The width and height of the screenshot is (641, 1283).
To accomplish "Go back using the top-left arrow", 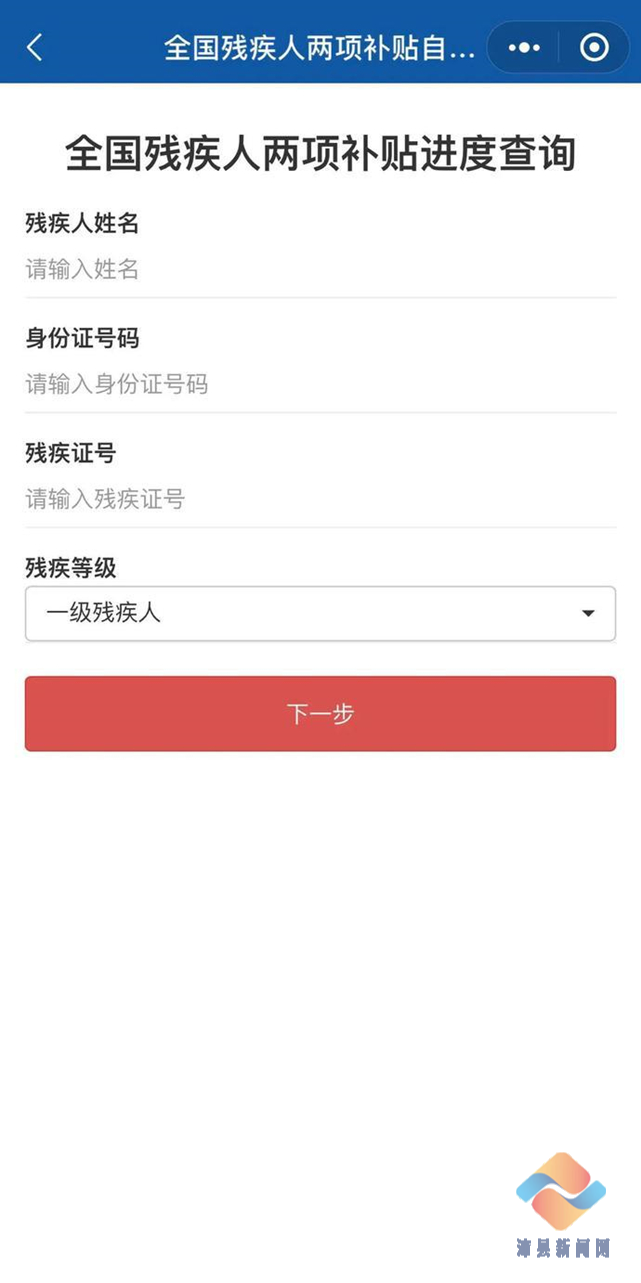I will (35, 47).
